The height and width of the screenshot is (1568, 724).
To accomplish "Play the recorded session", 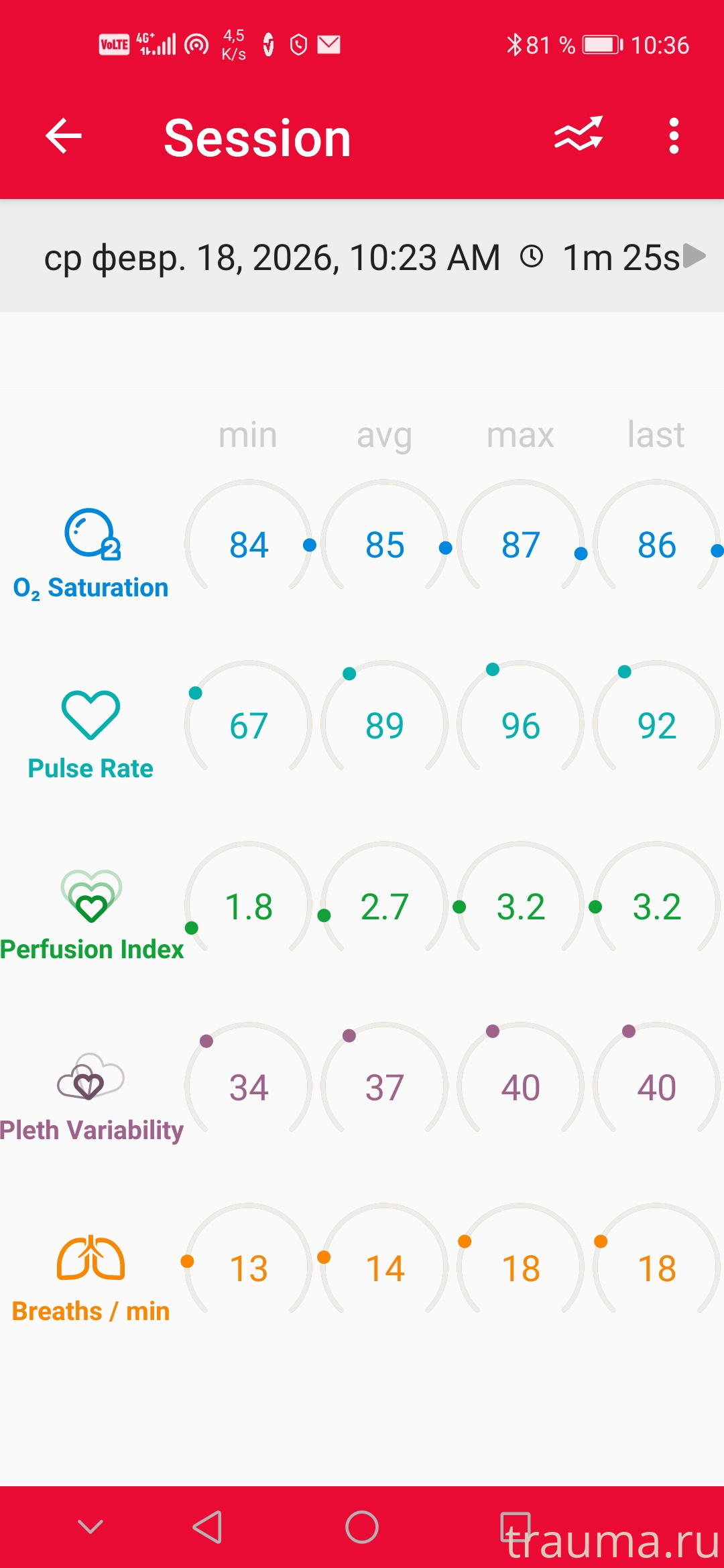I will [x=695, y=256].
